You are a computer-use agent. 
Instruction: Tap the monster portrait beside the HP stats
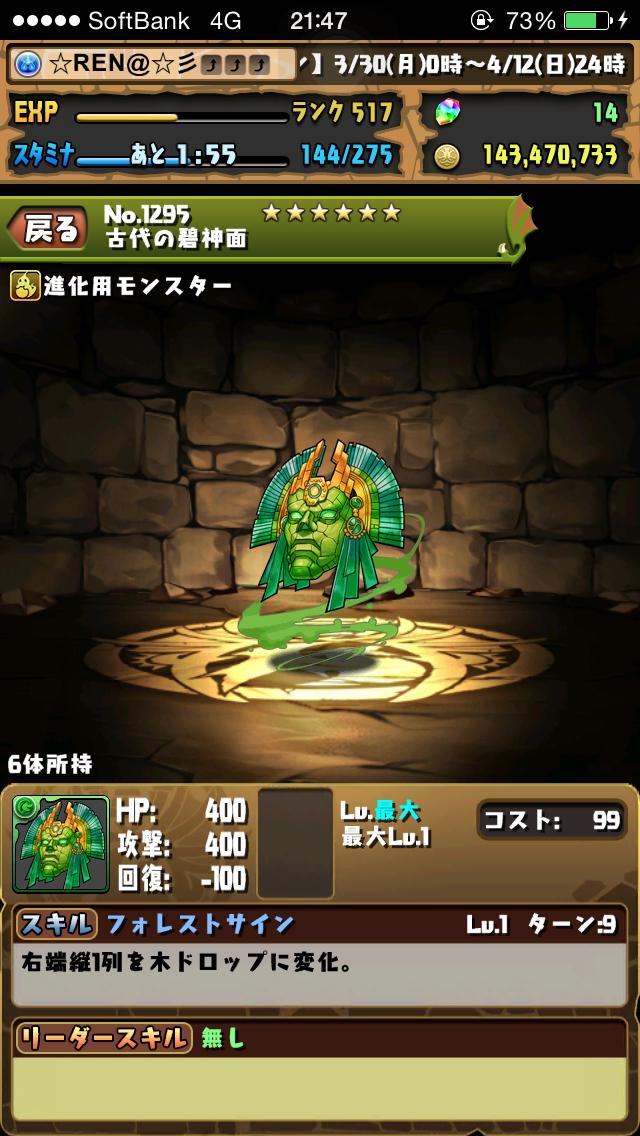tap(61, 844)
